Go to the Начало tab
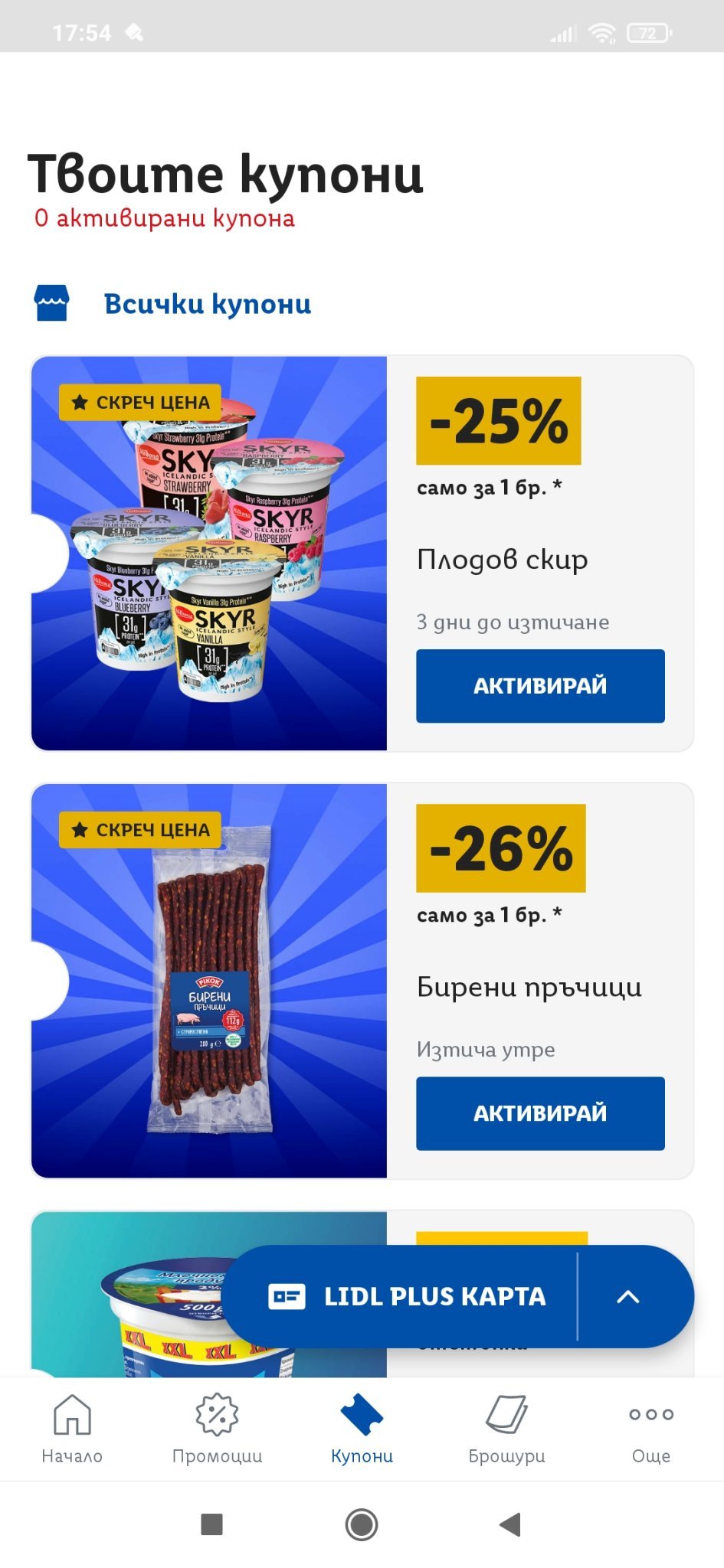 72,1428
